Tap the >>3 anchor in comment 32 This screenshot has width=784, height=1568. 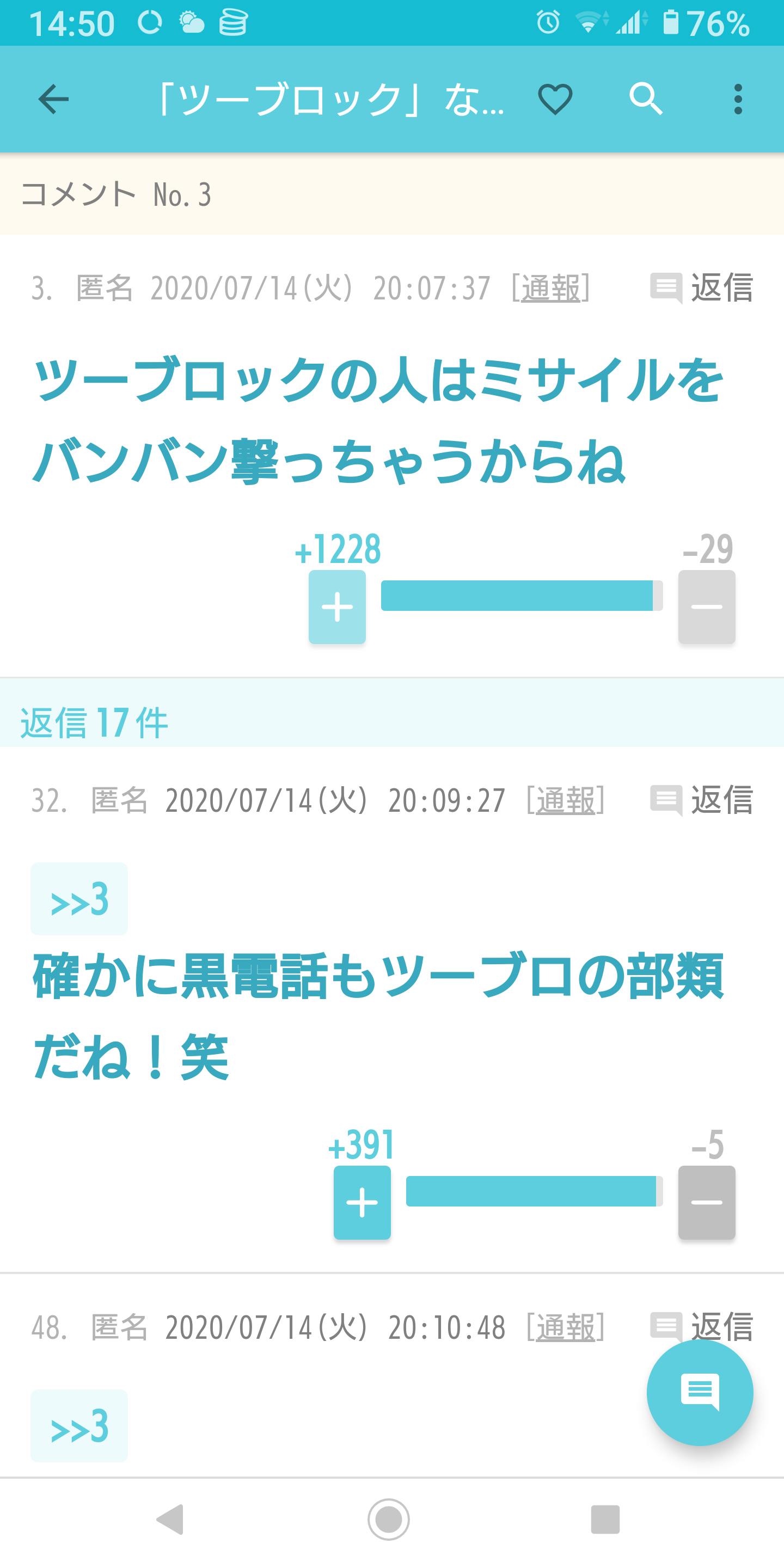[x=79, y=899]
